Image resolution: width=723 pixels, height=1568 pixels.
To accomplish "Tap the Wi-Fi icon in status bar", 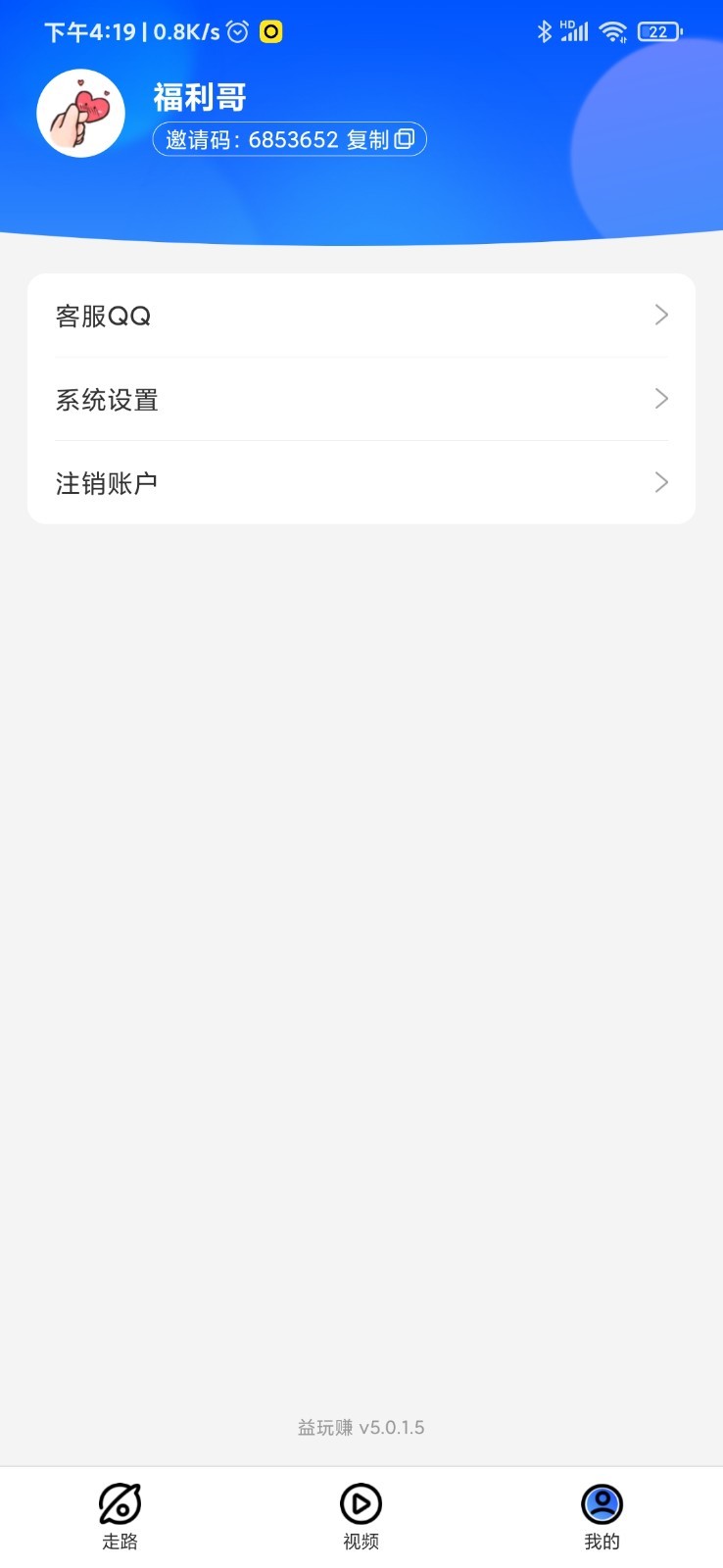I will (612, 30).
